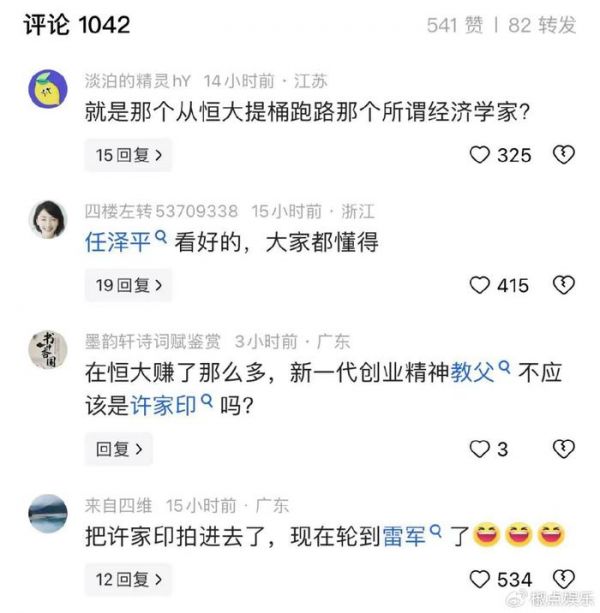Open 淡泊的精灵hY's profile avatar
Image resolution: width=600 pixels, height=613 pixels.
coord(48,91)
